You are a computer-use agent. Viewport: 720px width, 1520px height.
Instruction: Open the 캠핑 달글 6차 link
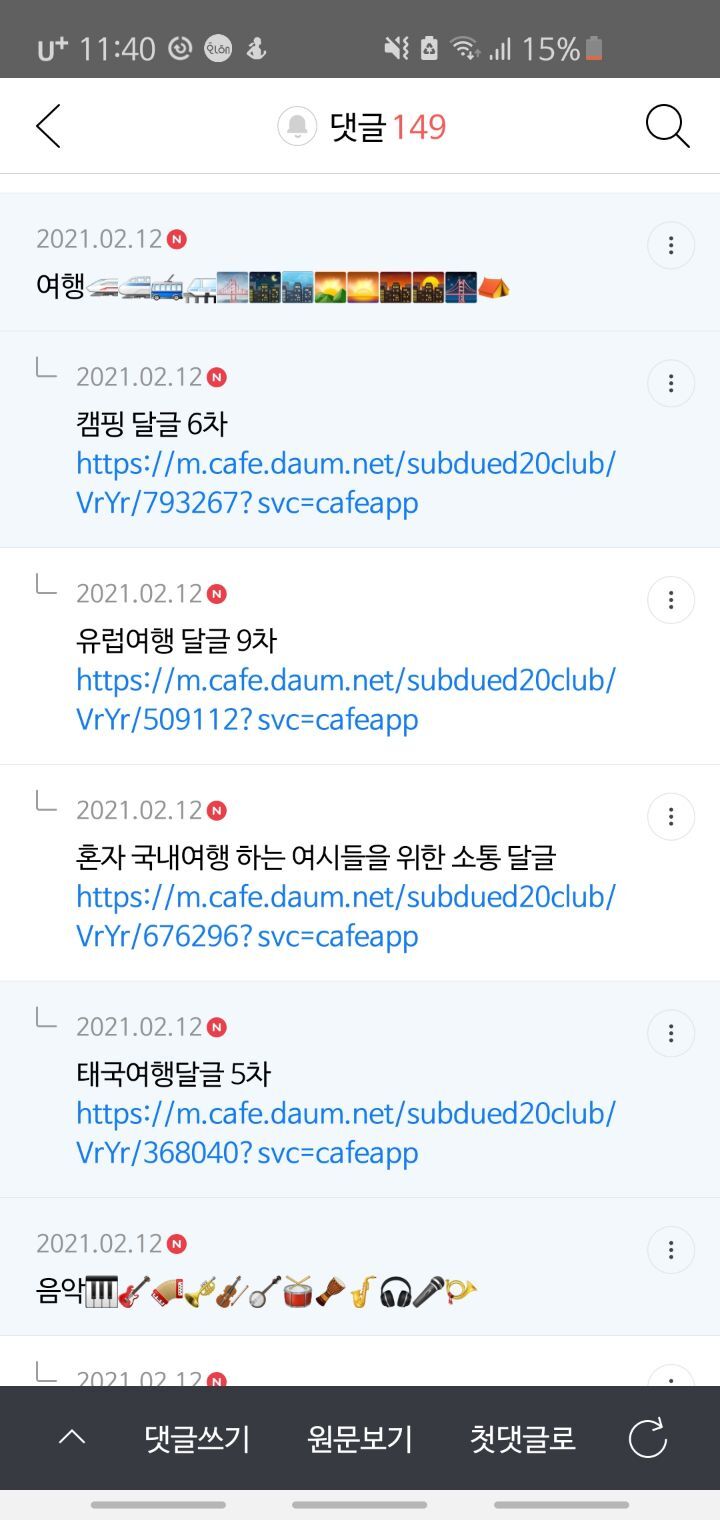point(346,483)
